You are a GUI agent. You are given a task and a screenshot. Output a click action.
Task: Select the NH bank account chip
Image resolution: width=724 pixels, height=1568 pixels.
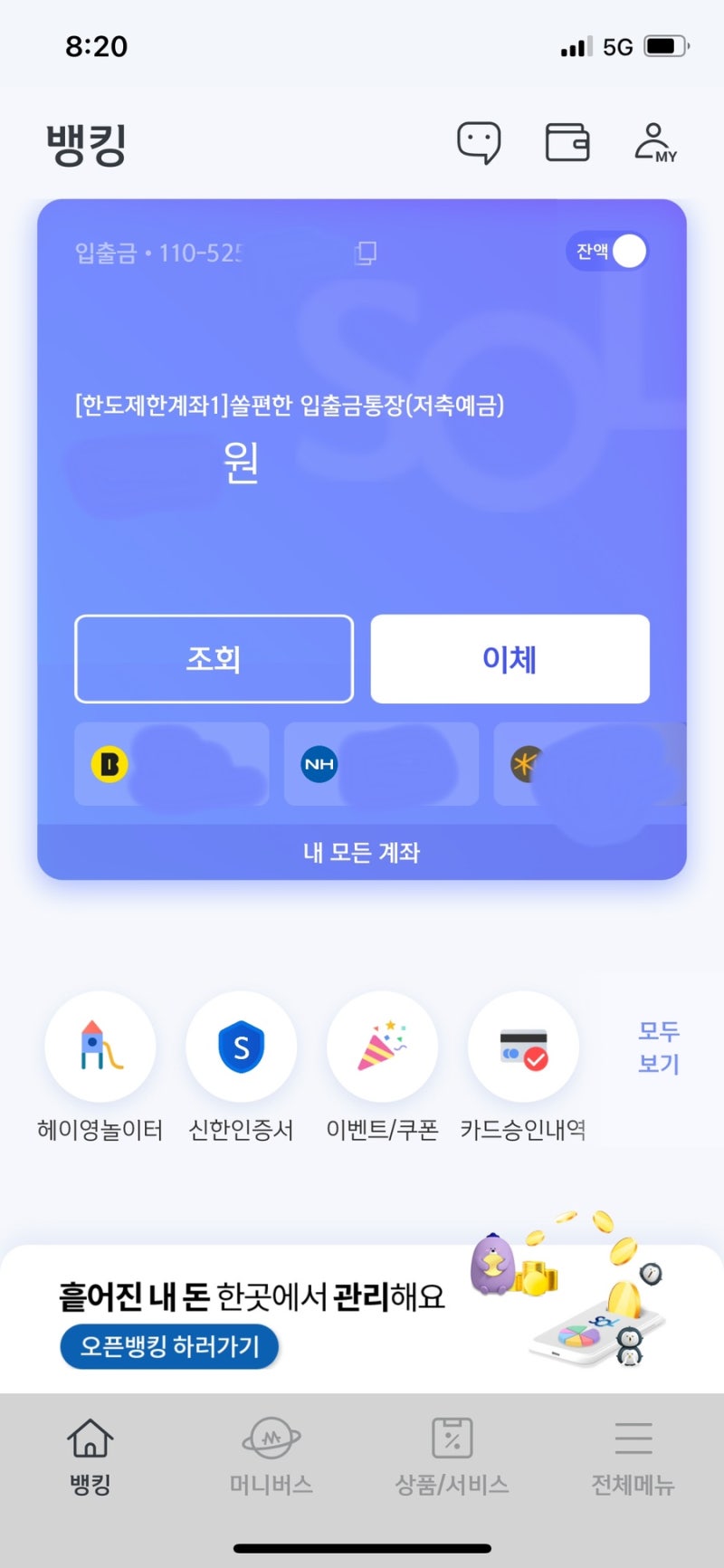click(380, 764)
